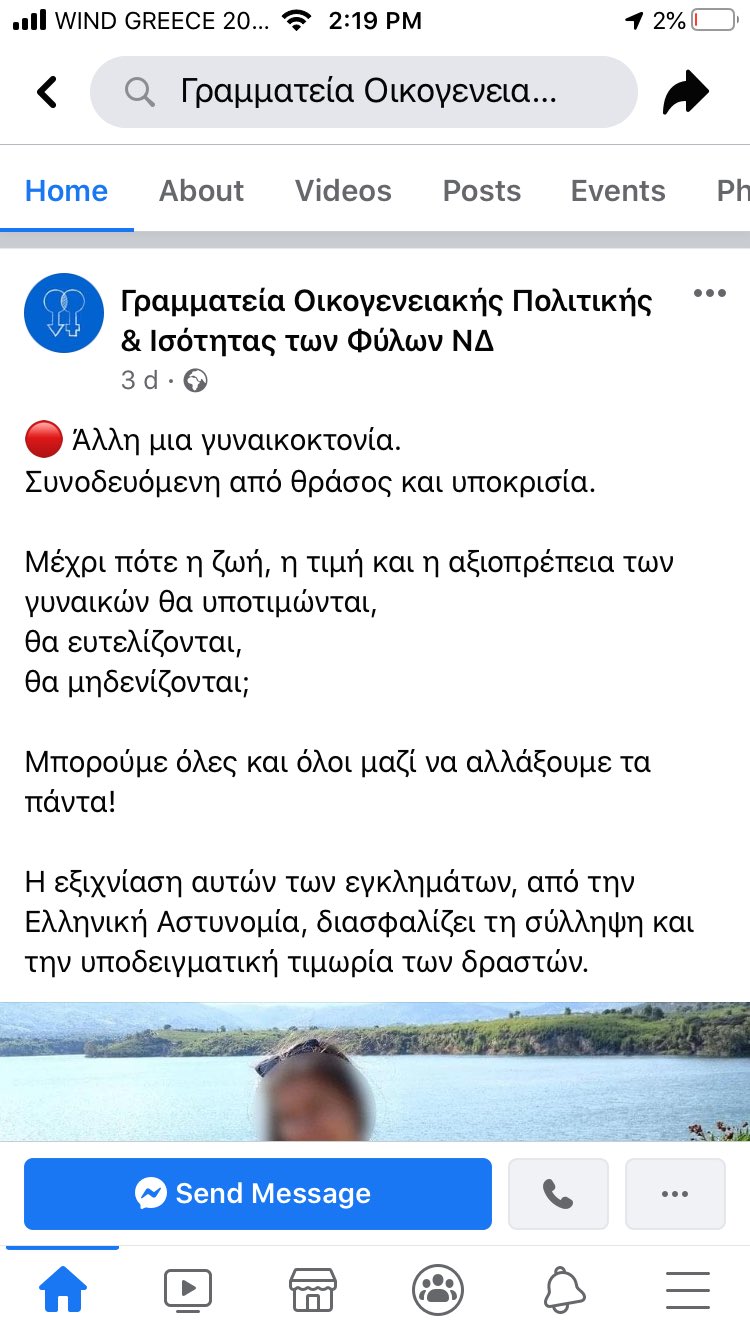Share this page via the arrow icon
This screenshot has height=1334, width=750.
pos(686,93)
